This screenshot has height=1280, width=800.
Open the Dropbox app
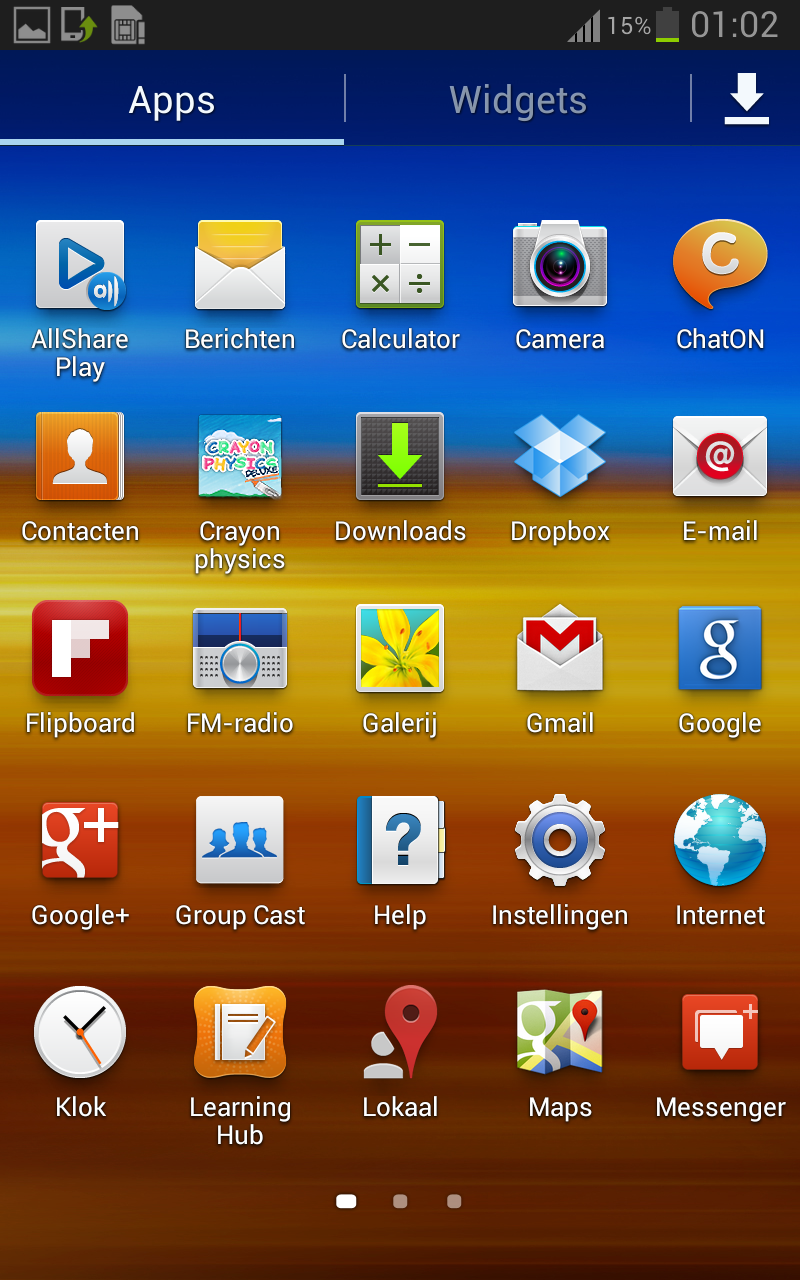point(560,457)
